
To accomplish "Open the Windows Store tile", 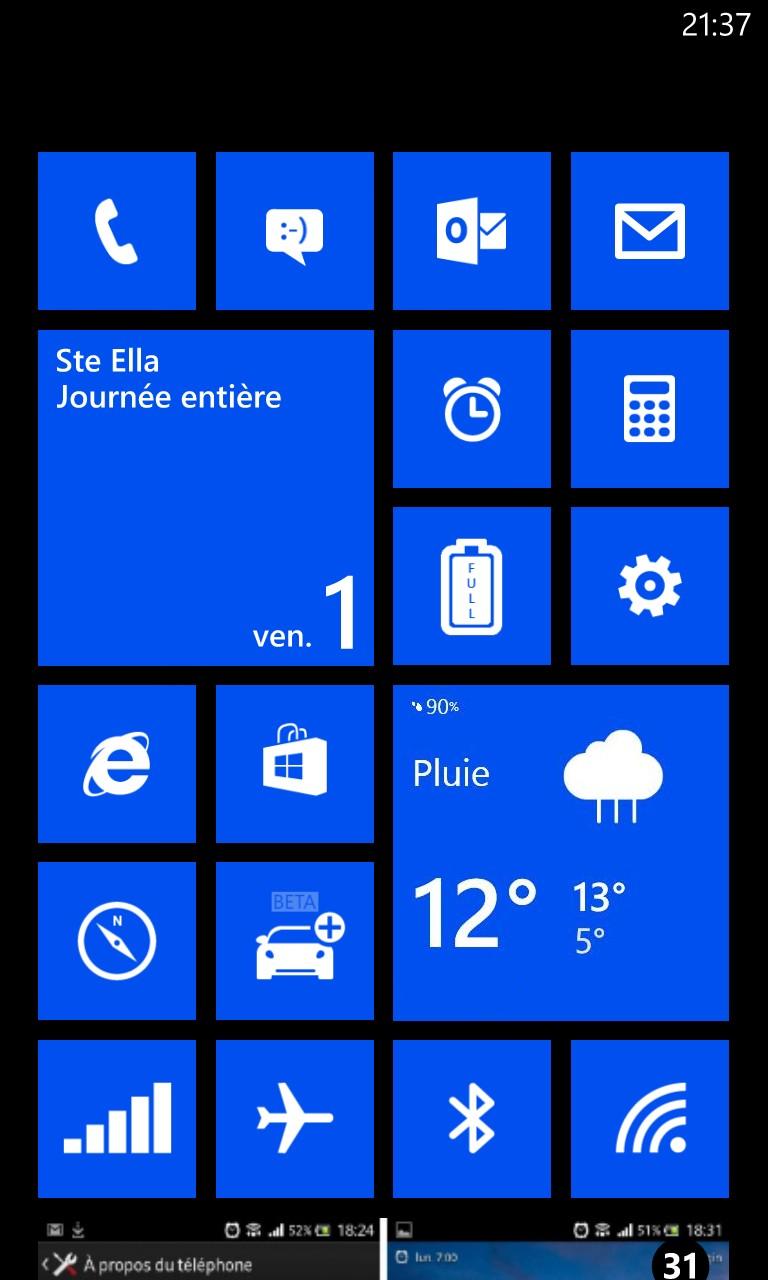I will 295,764.
